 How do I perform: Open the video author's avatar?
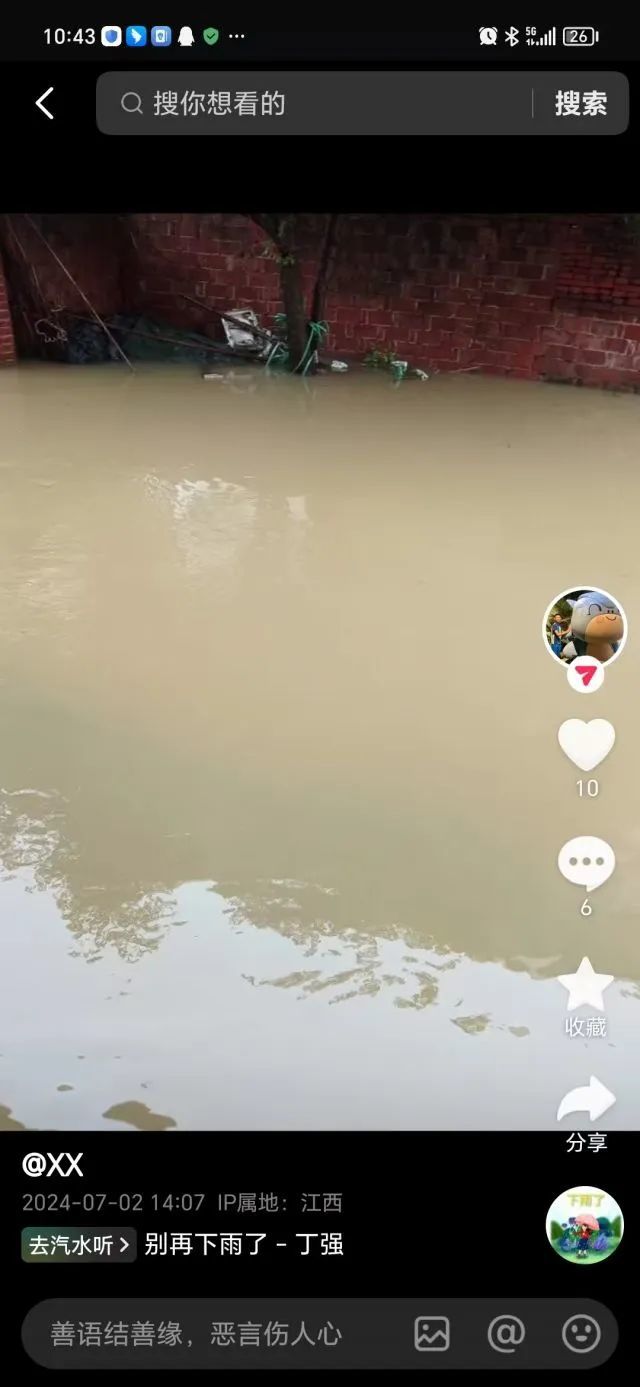click(x=584, y=627)
